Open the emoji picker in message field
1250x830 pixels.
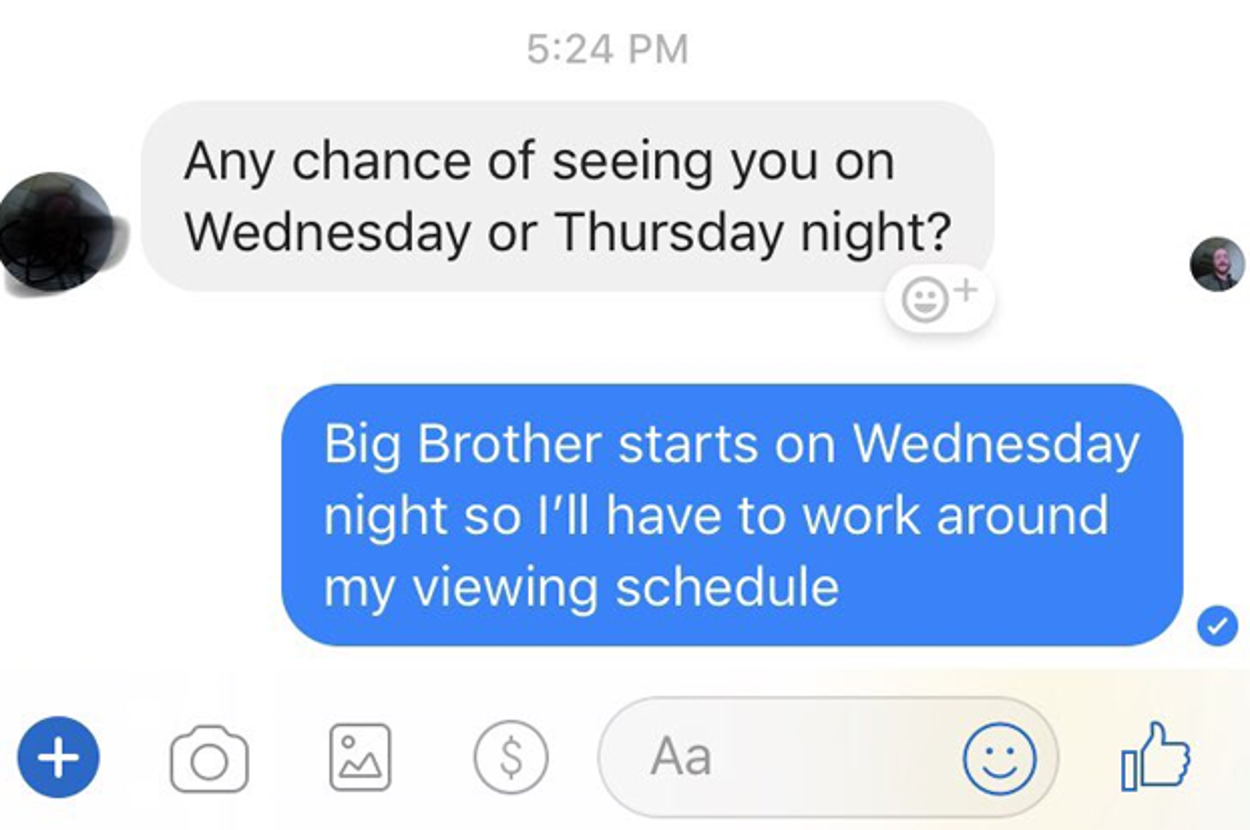point(999,758)
